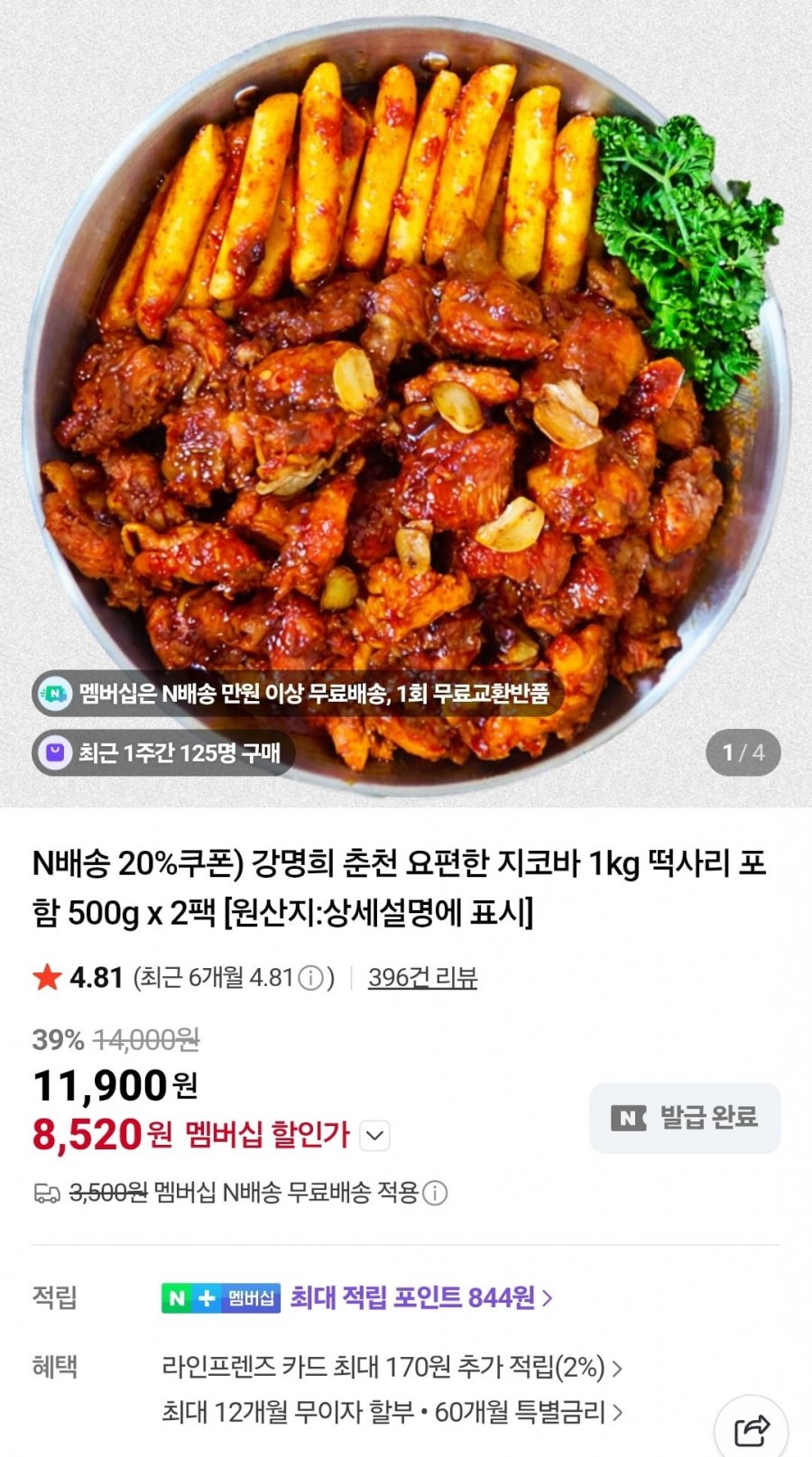
Task: Expand the 멤버십 할인가 price dropdown
Action: pos(375,1135)
